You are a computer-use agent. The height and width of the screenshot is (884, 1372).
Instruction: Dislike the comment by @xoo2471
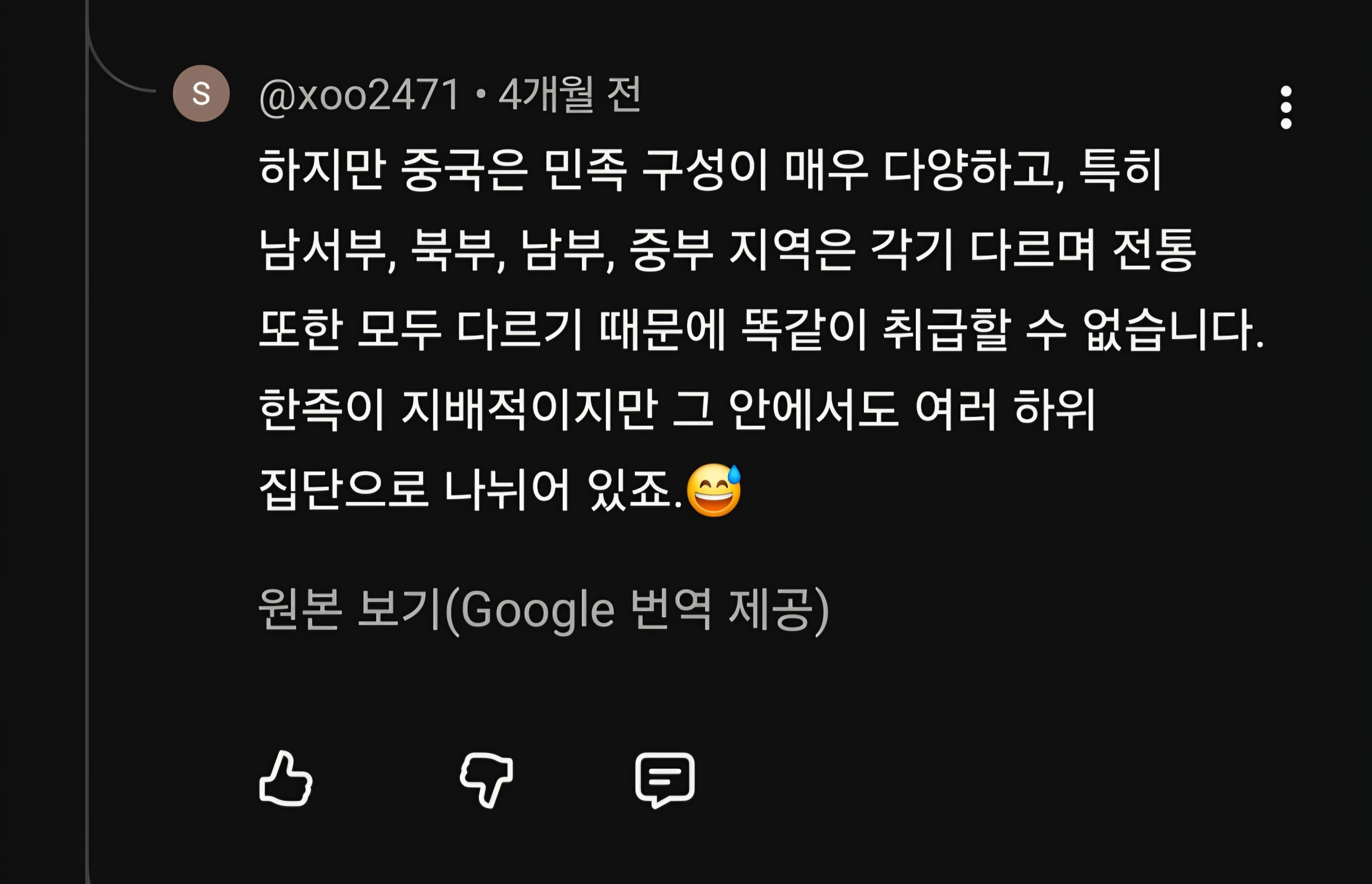[487, 779]
